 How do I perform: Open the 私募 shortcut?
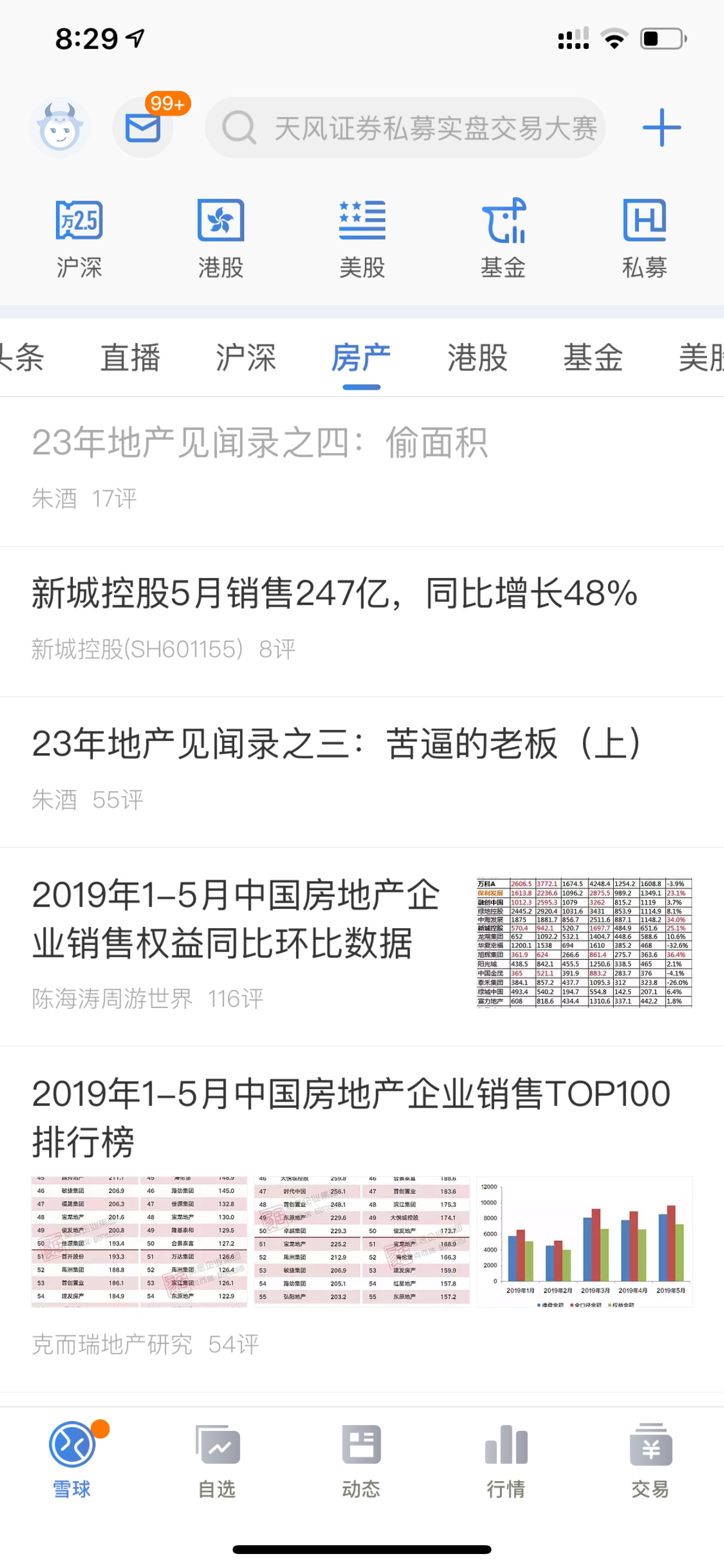pos(644,239)
